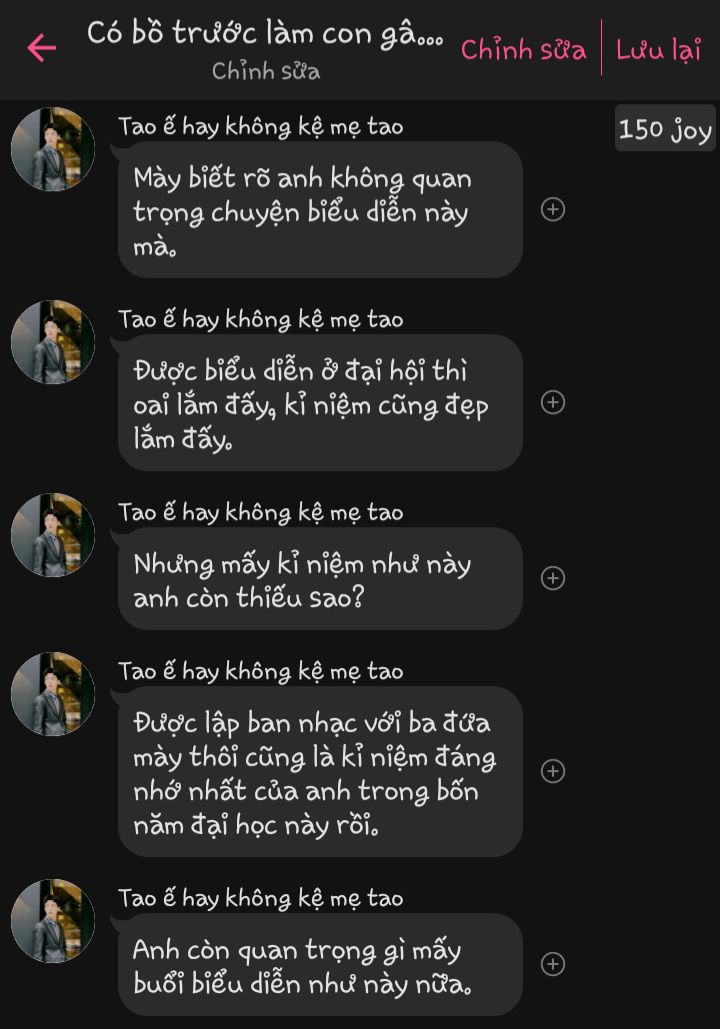This screenshot has height=1029, width=720.
Task: Edit the message 'Nhưng mấy kỉ niệm như này'
Action: pos(320,579)
